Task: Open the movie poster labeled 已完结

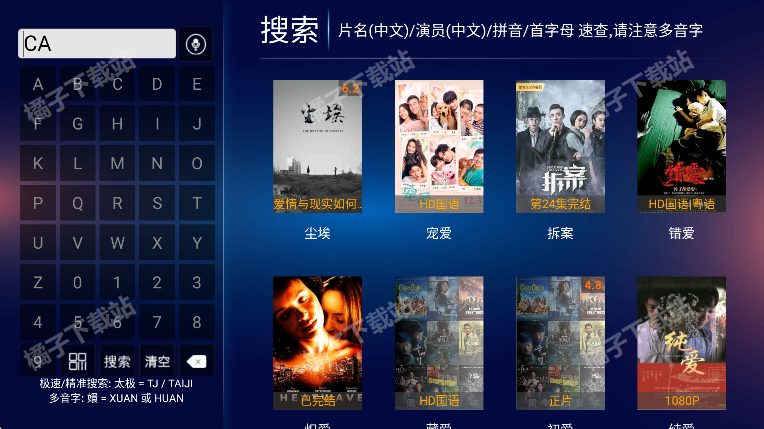Action: click(x=317, y=342)
